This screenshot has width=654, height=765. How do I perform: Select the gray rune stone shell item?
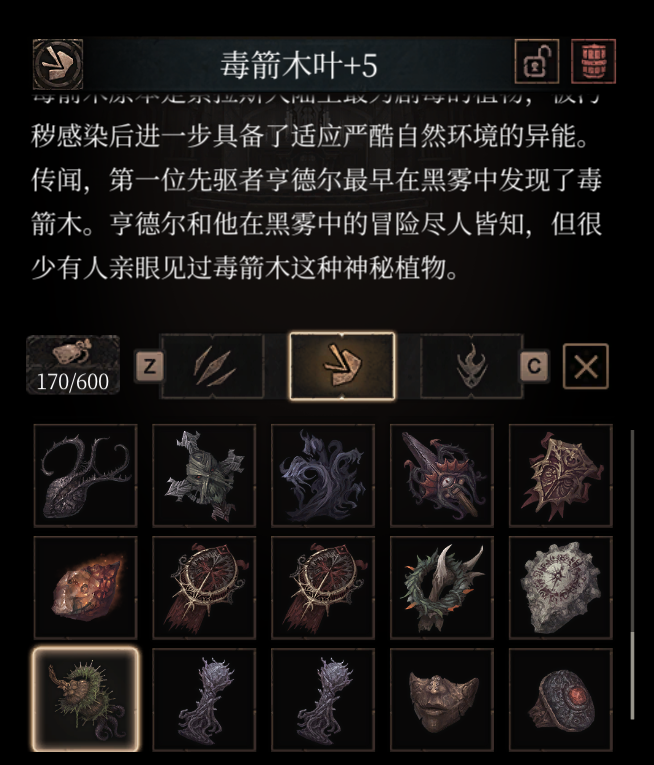[x=561, y=587]
